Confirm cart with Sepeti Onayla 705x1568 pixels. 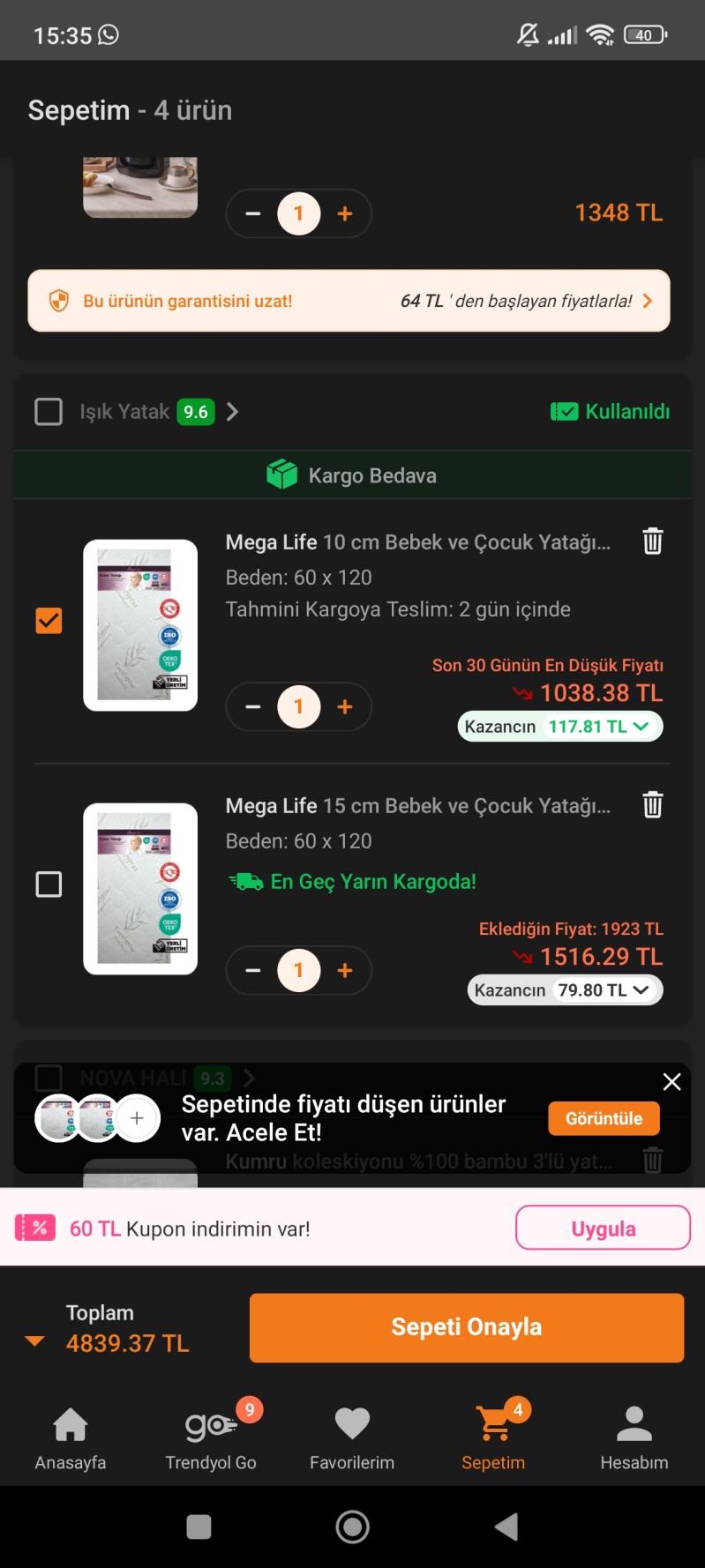coord(466,1327)
